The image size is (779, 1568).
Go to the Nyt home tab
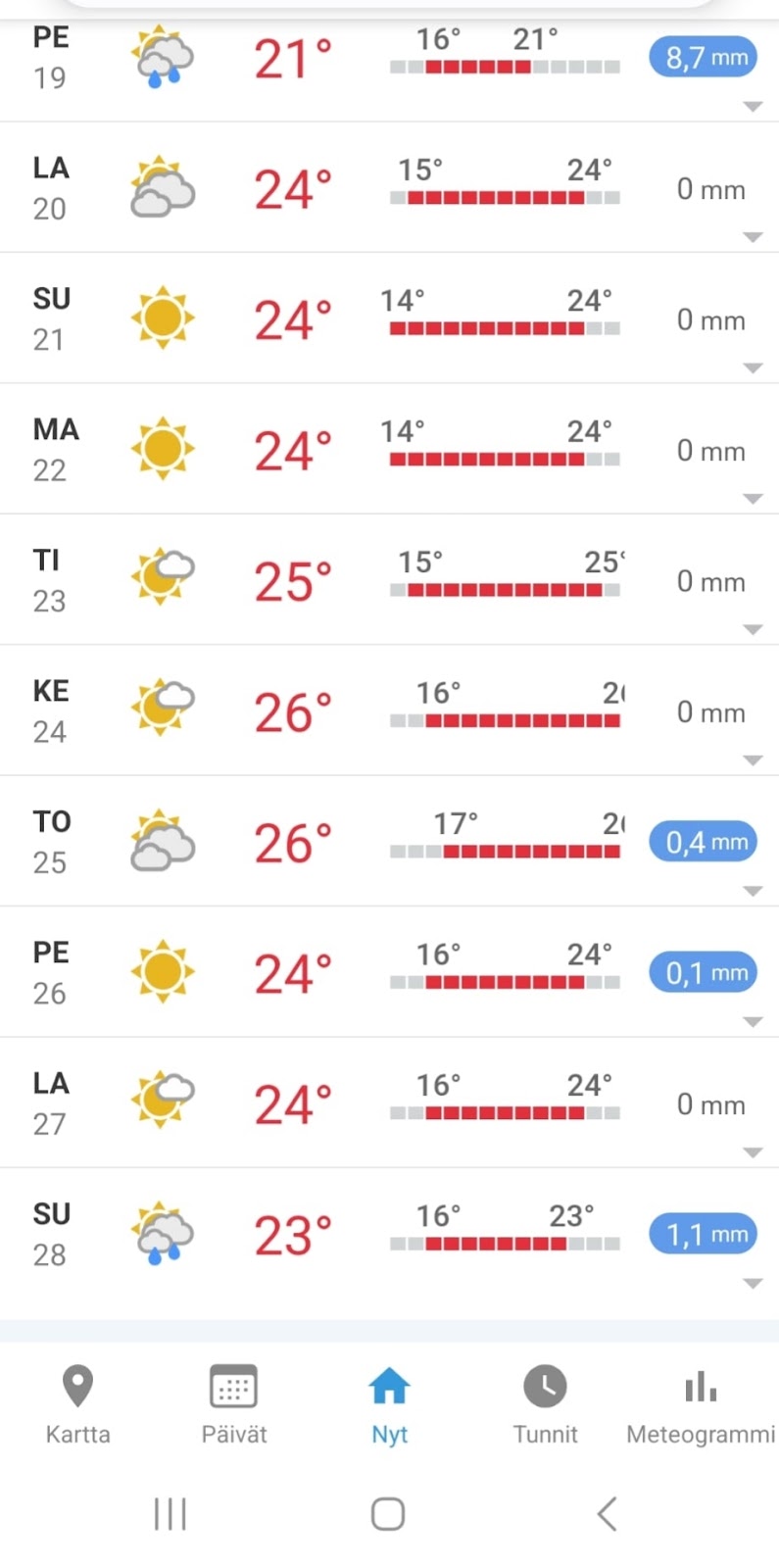[x=389, y=1403]
